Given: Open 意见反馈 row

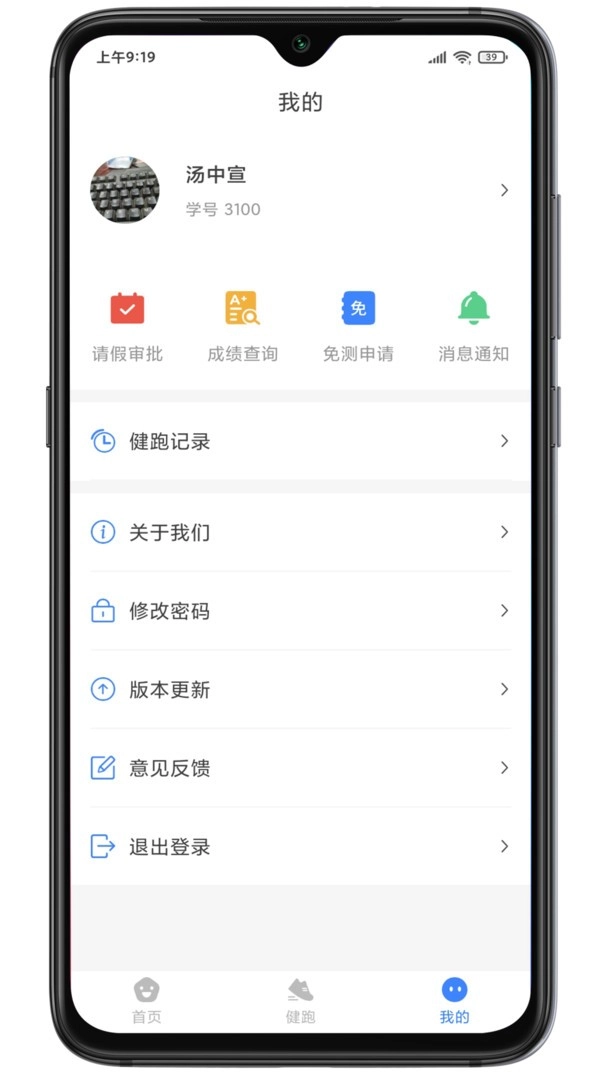Looking at the screenshot, I should coord(300,768).
